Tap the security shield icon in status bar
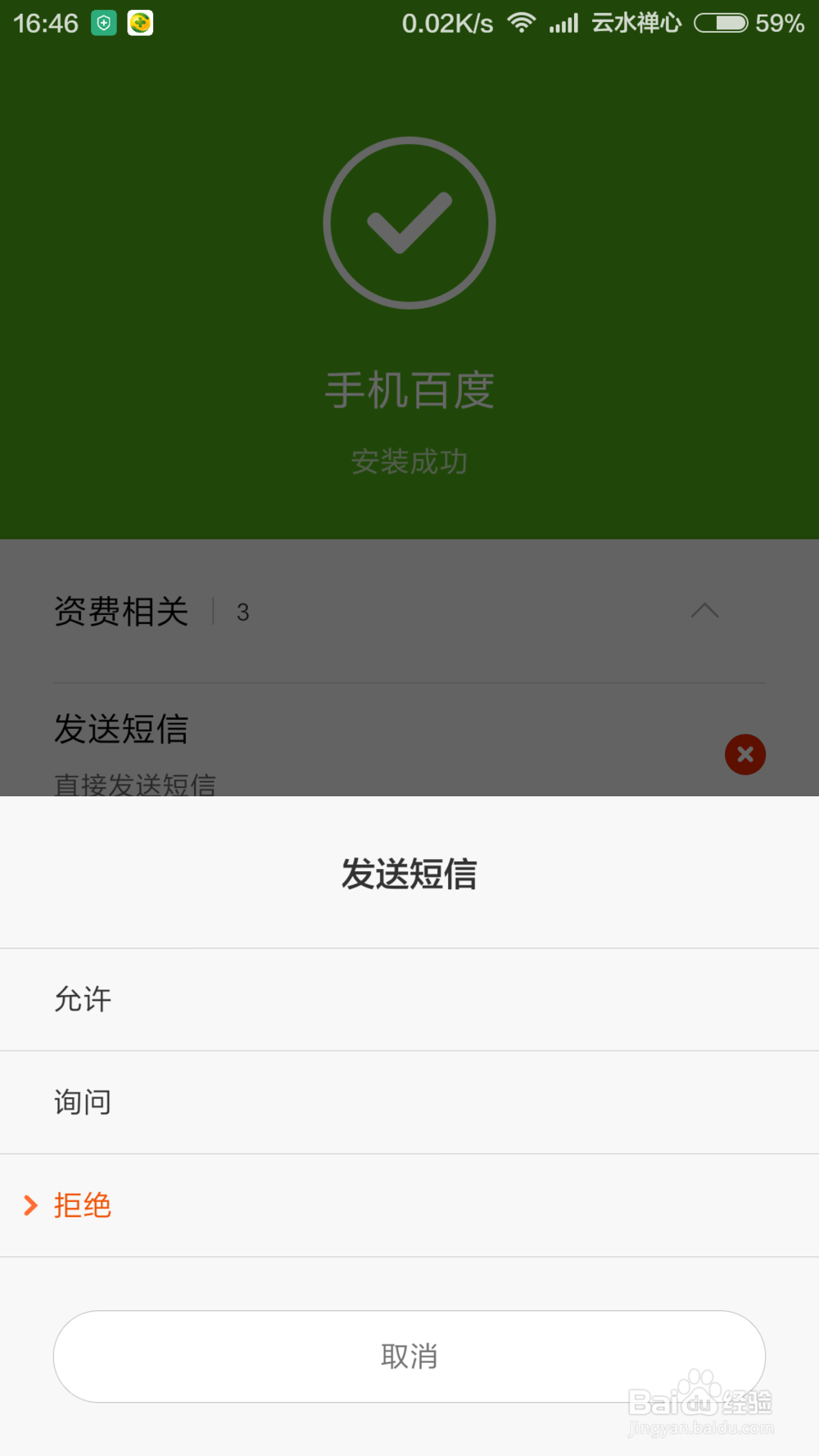 coord(103,22)
